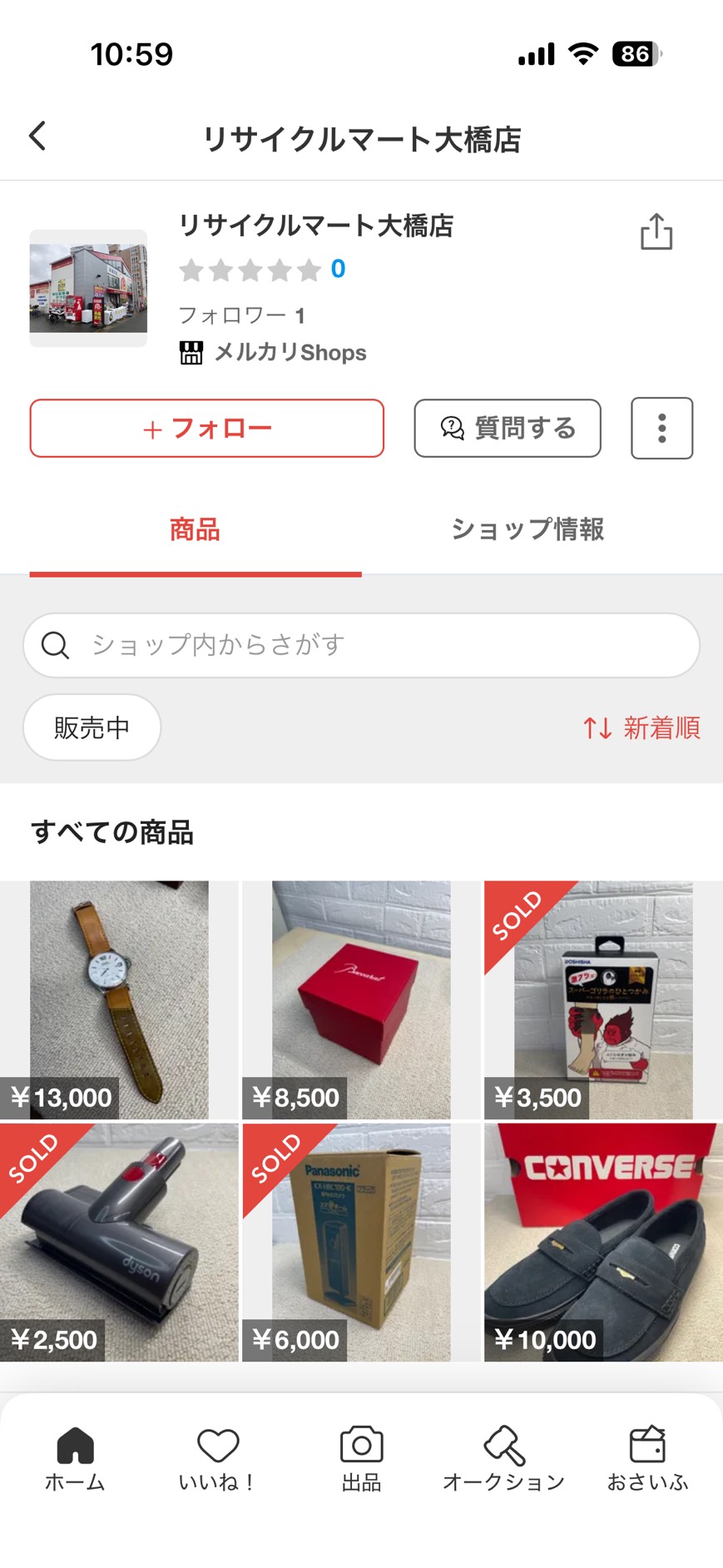Open the ¥10,000 Converse loafers listing
Image resolution: width=723 pixels, height=1568 pixels.
coord(603,1242)
